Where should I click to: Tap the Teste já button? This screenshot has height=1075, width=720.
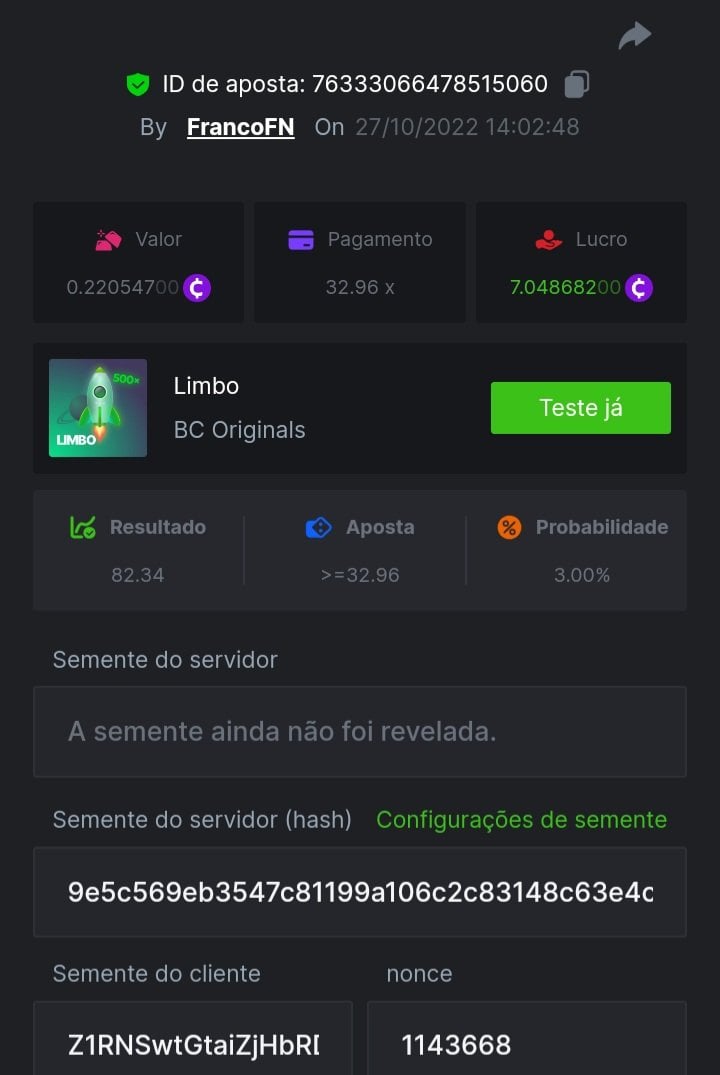tap(580, 408)
